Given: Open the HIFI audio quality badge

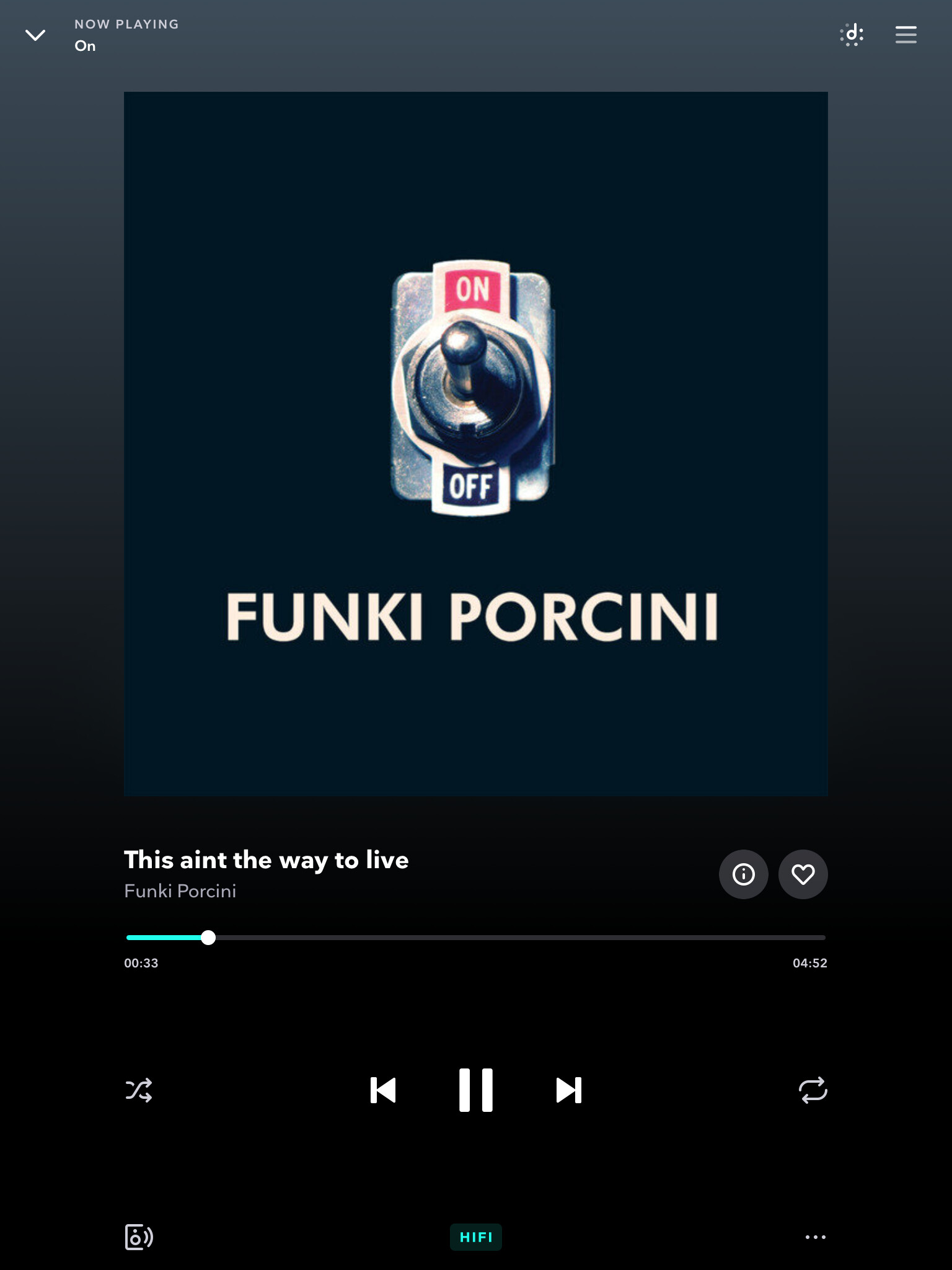Looking at the screenshot, I should point(476,1237).
